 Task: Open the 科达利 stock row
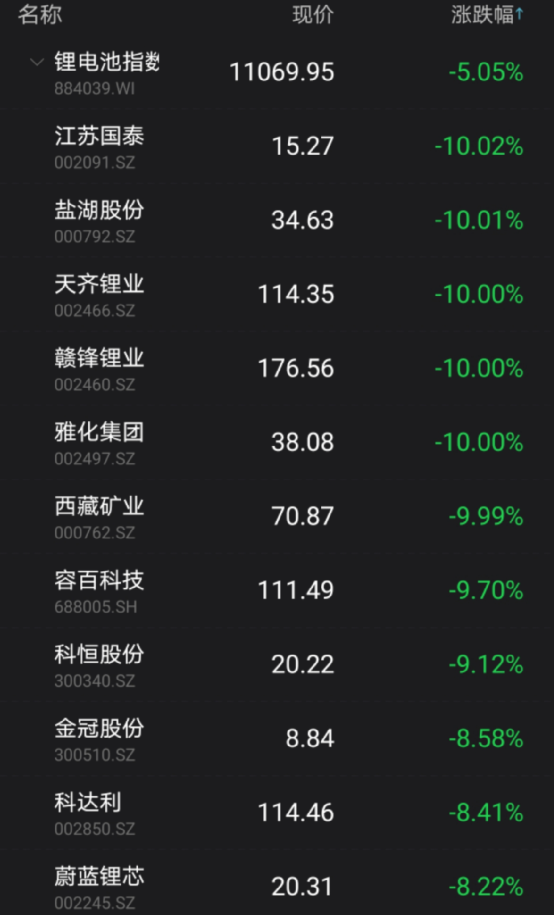point(277,813)
